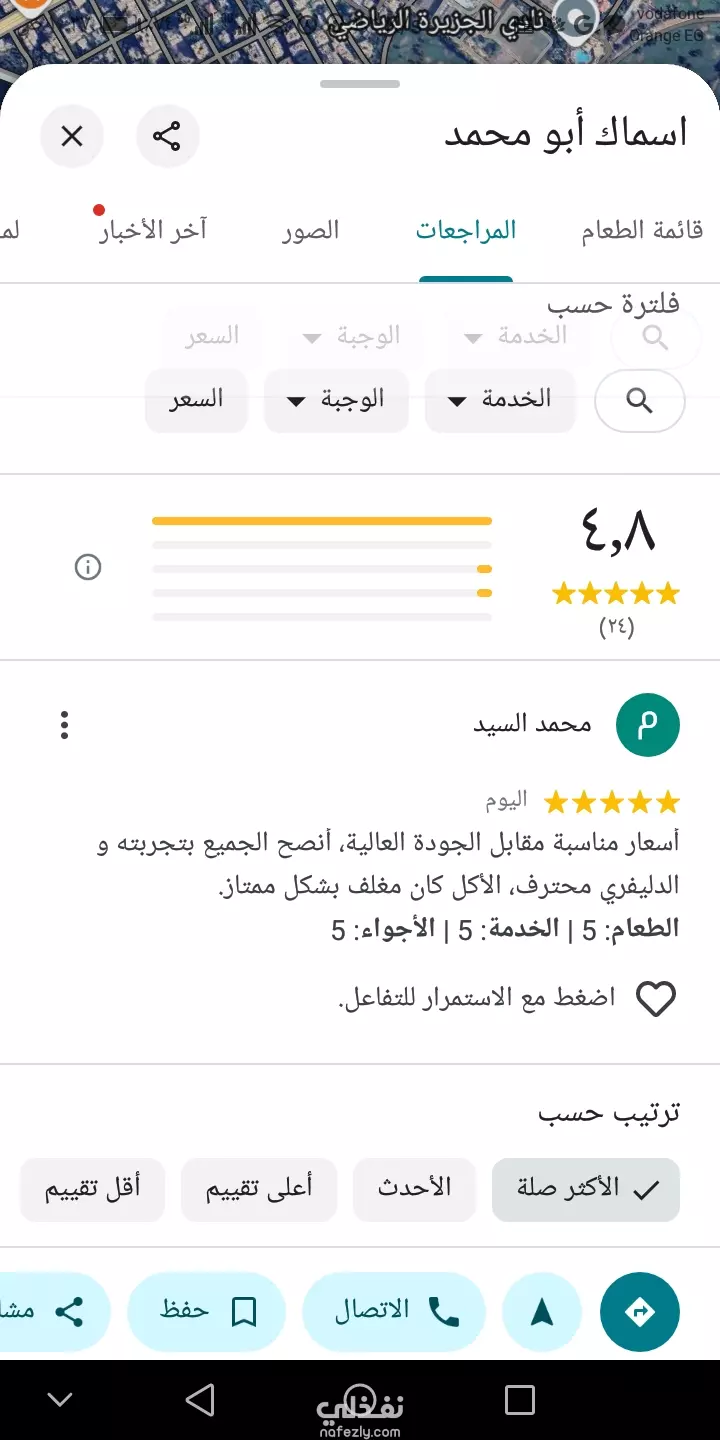Open the rating info icon
Image resolution: width=720 pixels, height=1440 pixels.
click(x=88, y=568)
